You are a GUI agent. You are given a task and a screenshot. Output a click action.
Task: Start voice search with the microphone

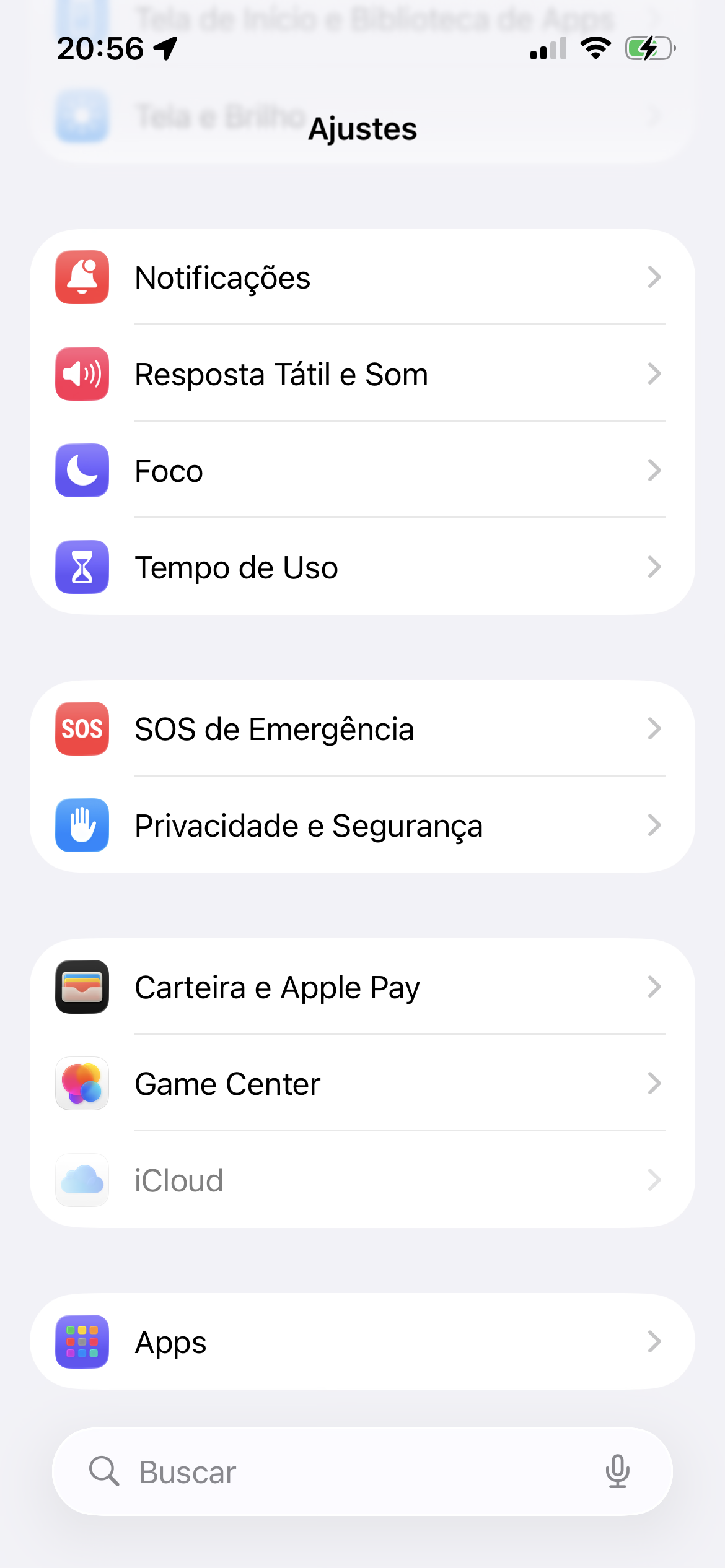617,1471
